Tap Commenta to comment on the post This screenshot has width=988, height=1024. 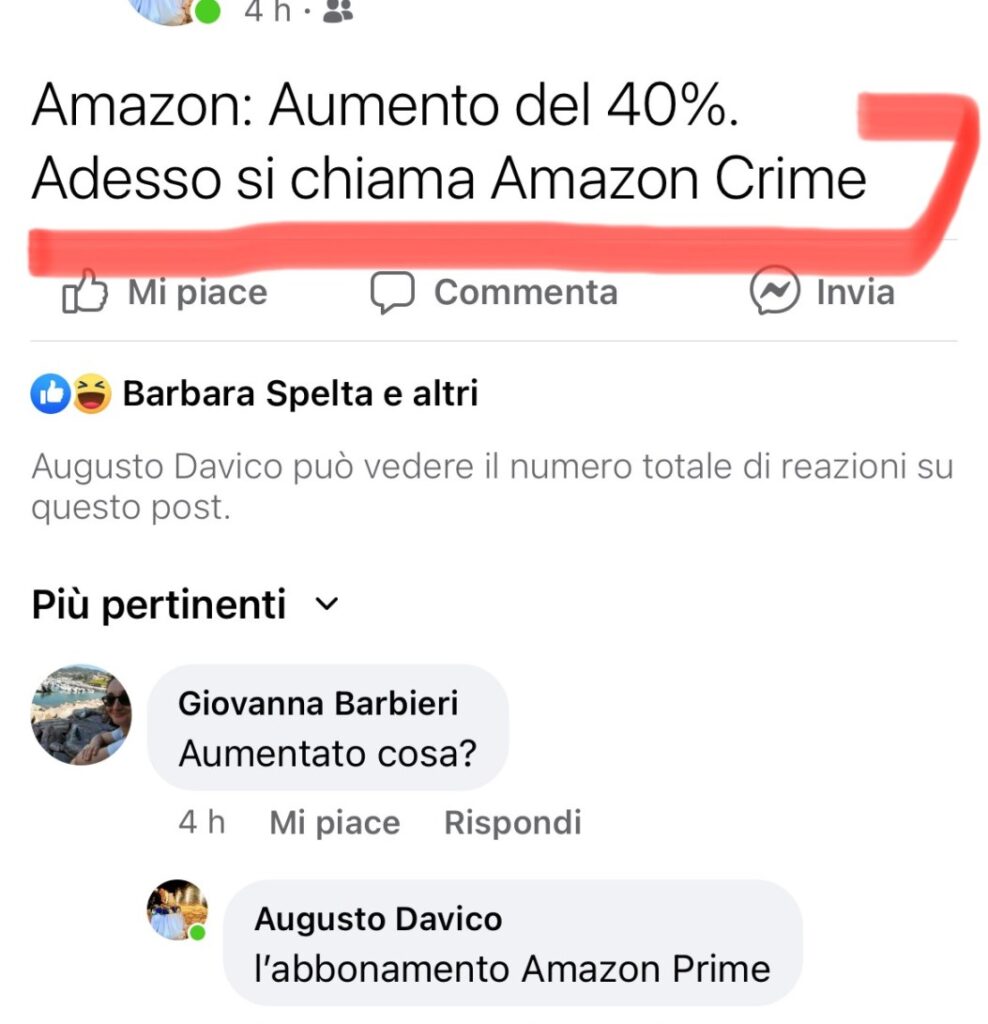pos(494,293)
